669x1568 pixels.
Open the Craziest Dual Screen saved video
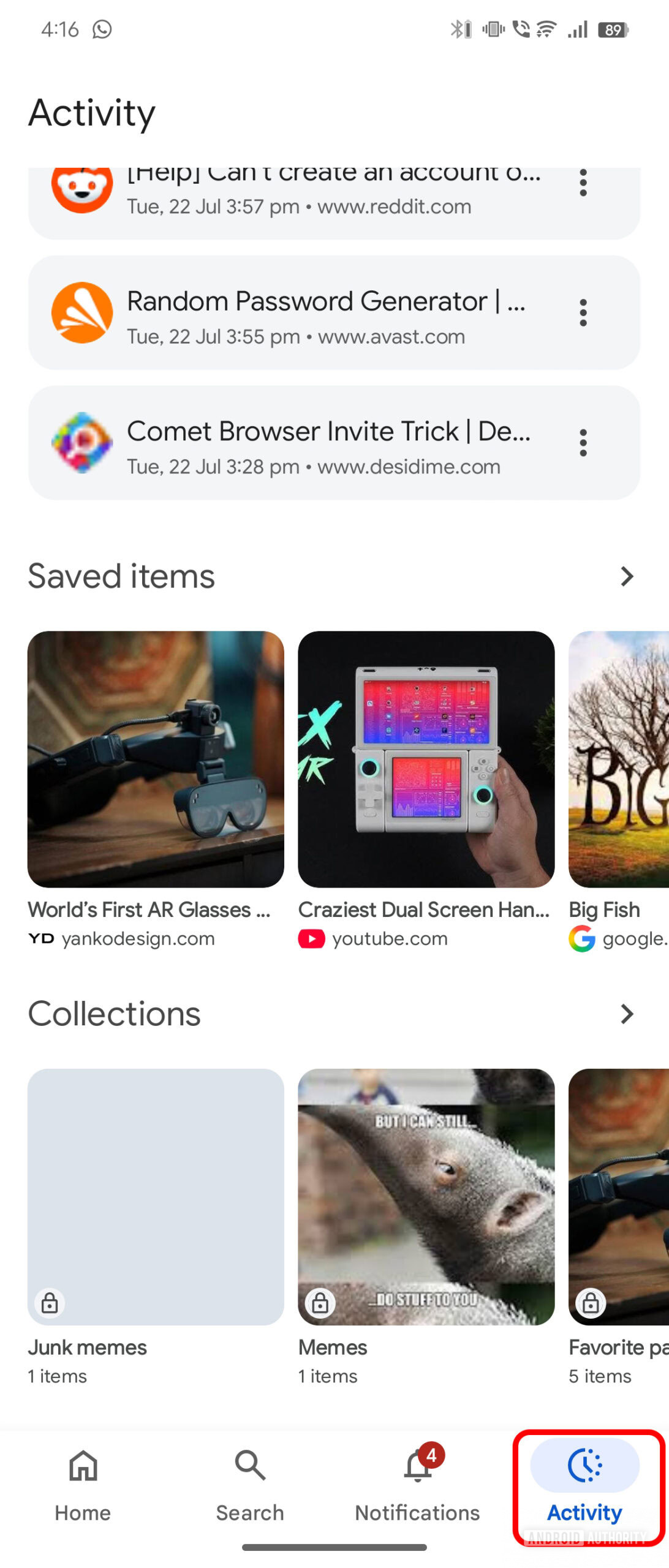tap(426, 759)
